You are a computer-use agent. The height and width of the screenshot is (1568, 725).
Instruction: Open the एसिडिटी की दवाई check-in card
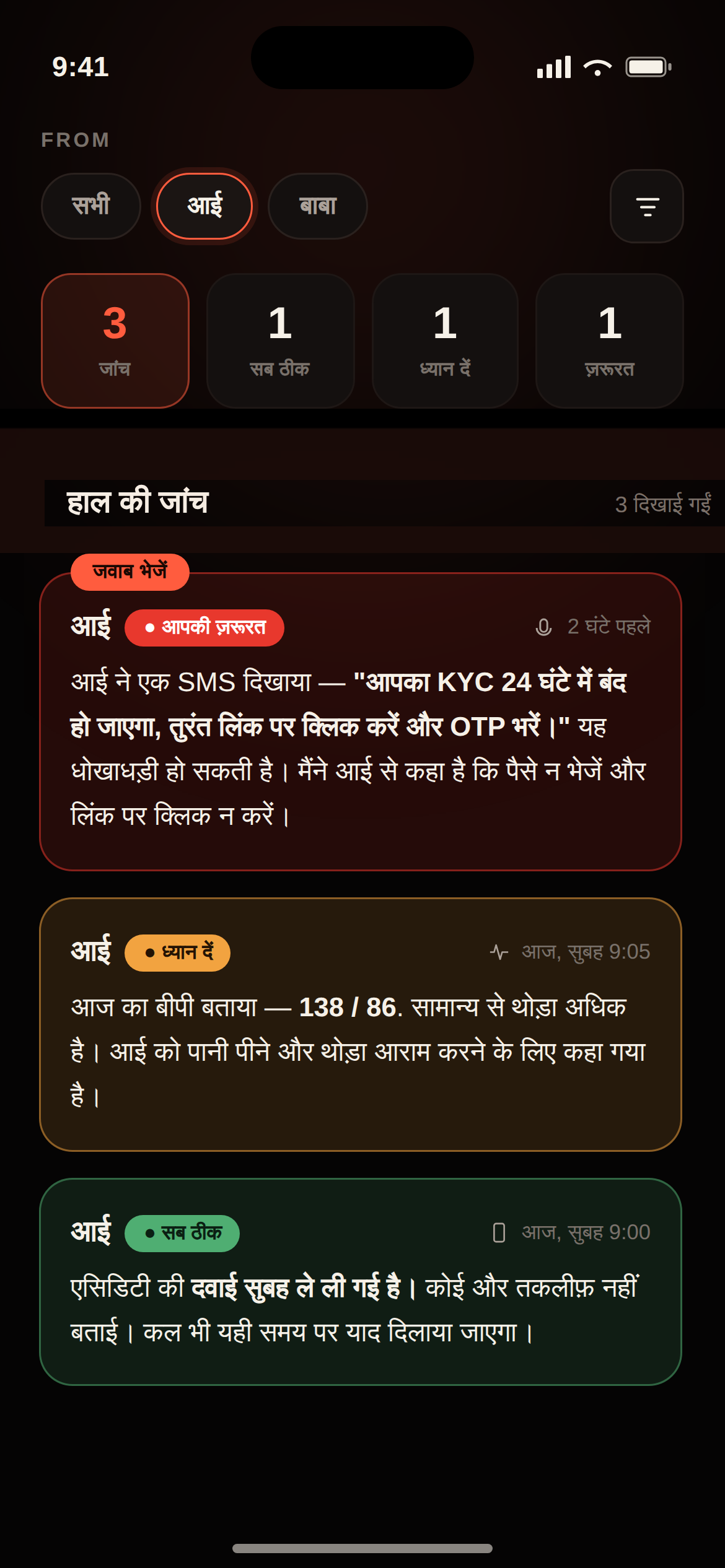[x=361, y=1282]
